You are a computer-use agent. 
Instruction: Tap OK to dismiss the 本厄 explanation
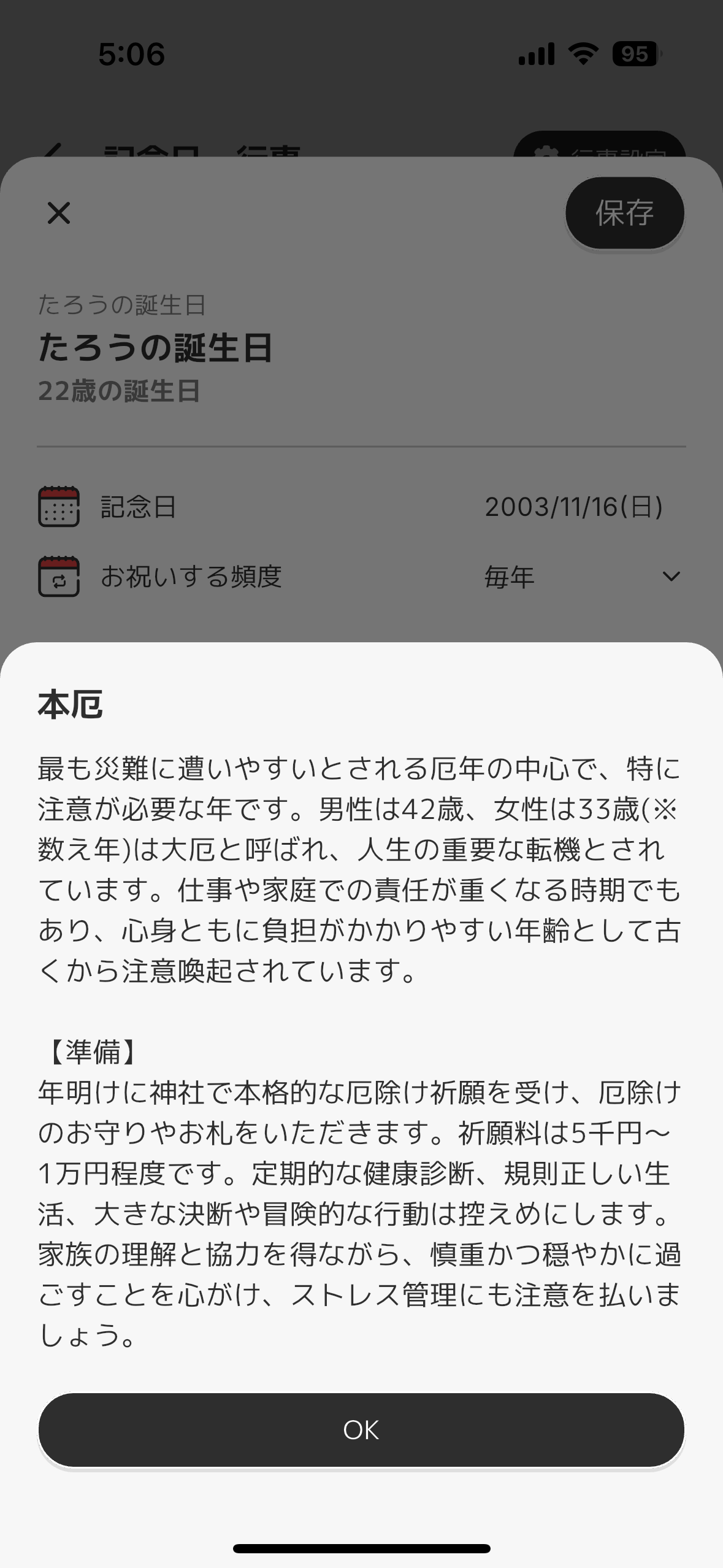361,1430
